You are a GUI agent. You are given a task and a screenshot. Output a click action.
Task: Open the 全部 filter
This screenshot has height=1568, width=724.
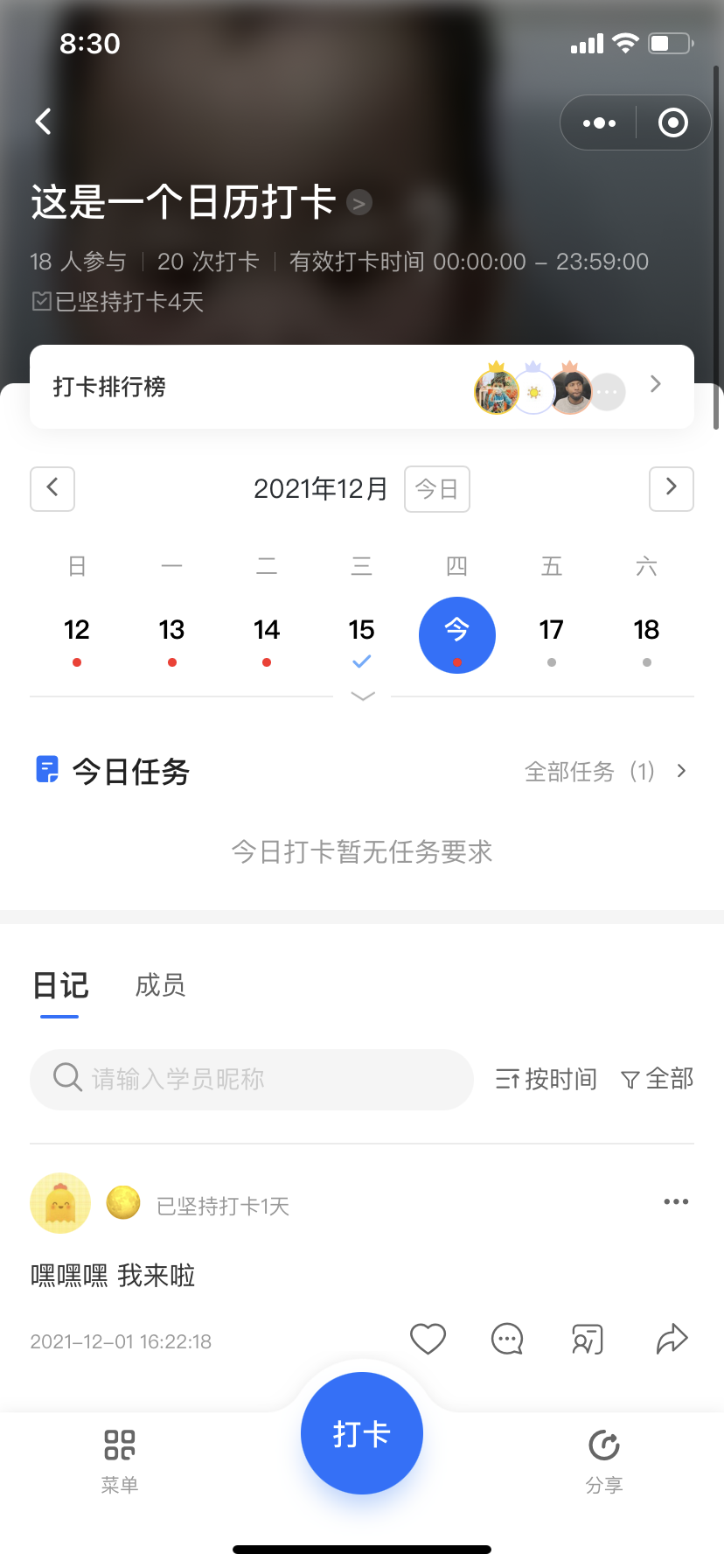pyautogui.click(x=658, y=1079)
